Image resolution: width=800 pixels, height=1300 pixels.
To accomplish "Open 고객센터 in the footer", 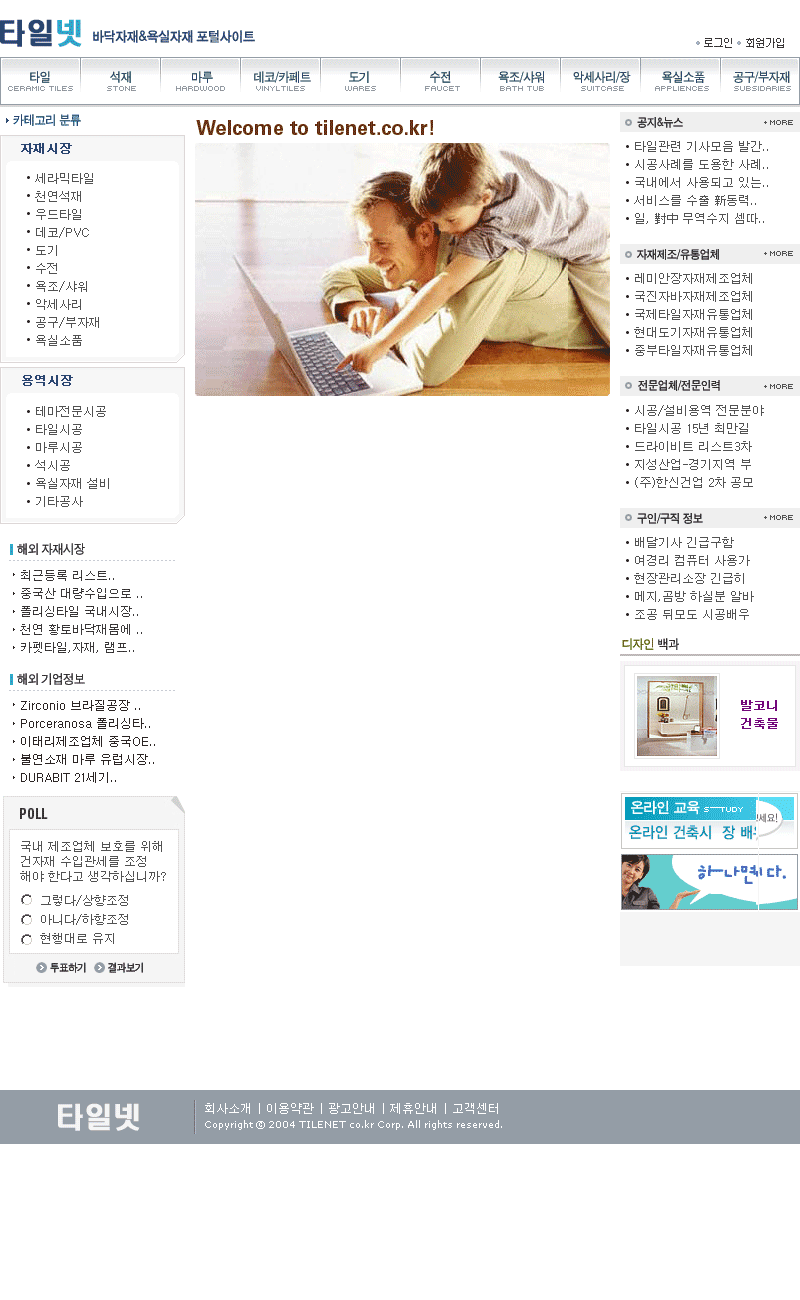I will coord(475,1108).
